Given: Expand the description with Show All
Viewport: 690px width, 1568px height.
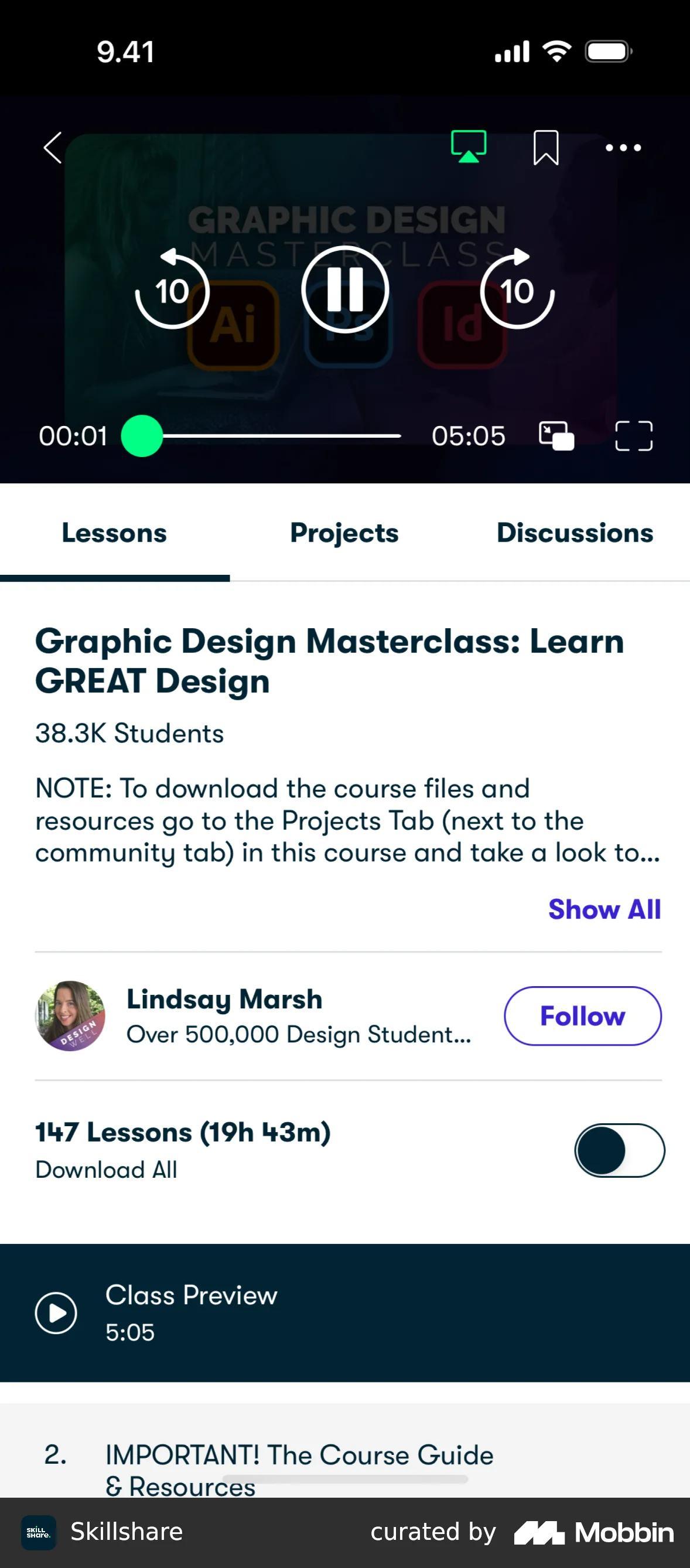Looking at the screenshot, I should coord(604,909).
